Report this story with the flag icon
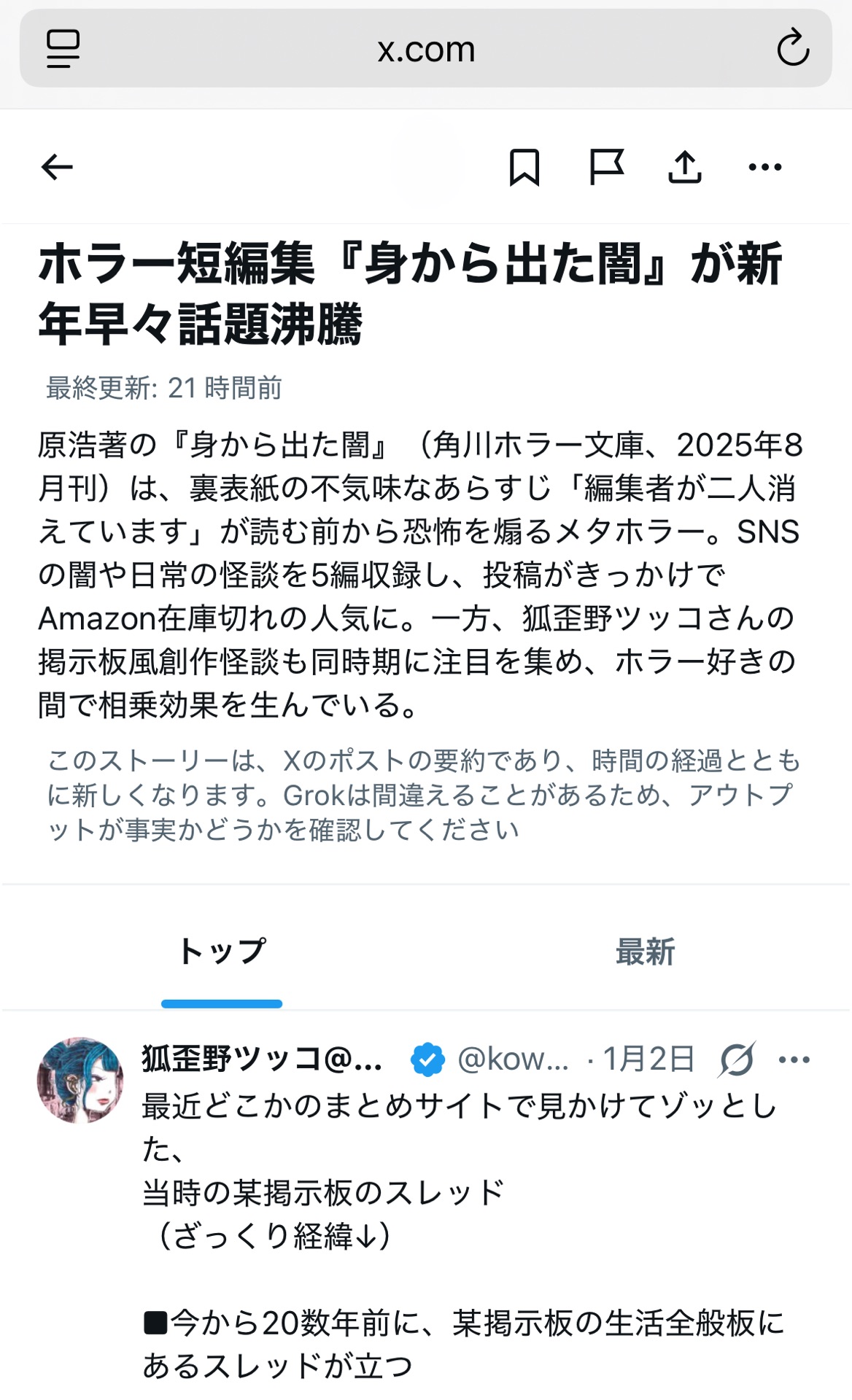 coord(605,167)
